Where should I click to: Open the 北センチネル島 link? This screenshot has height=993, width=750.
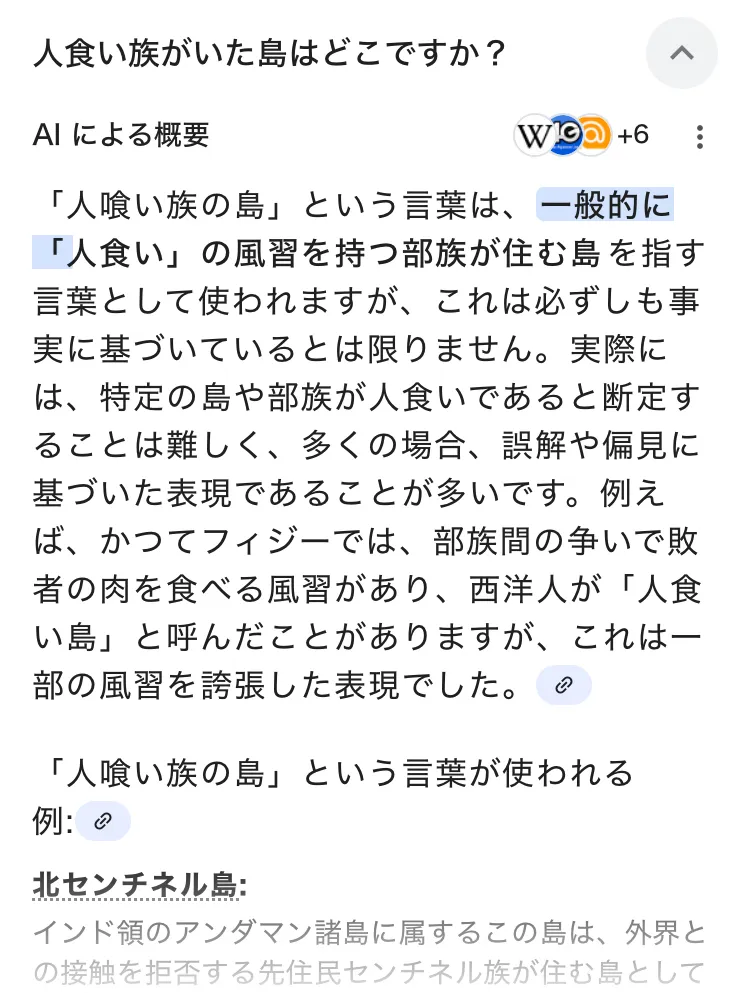(x=139, y=885)
